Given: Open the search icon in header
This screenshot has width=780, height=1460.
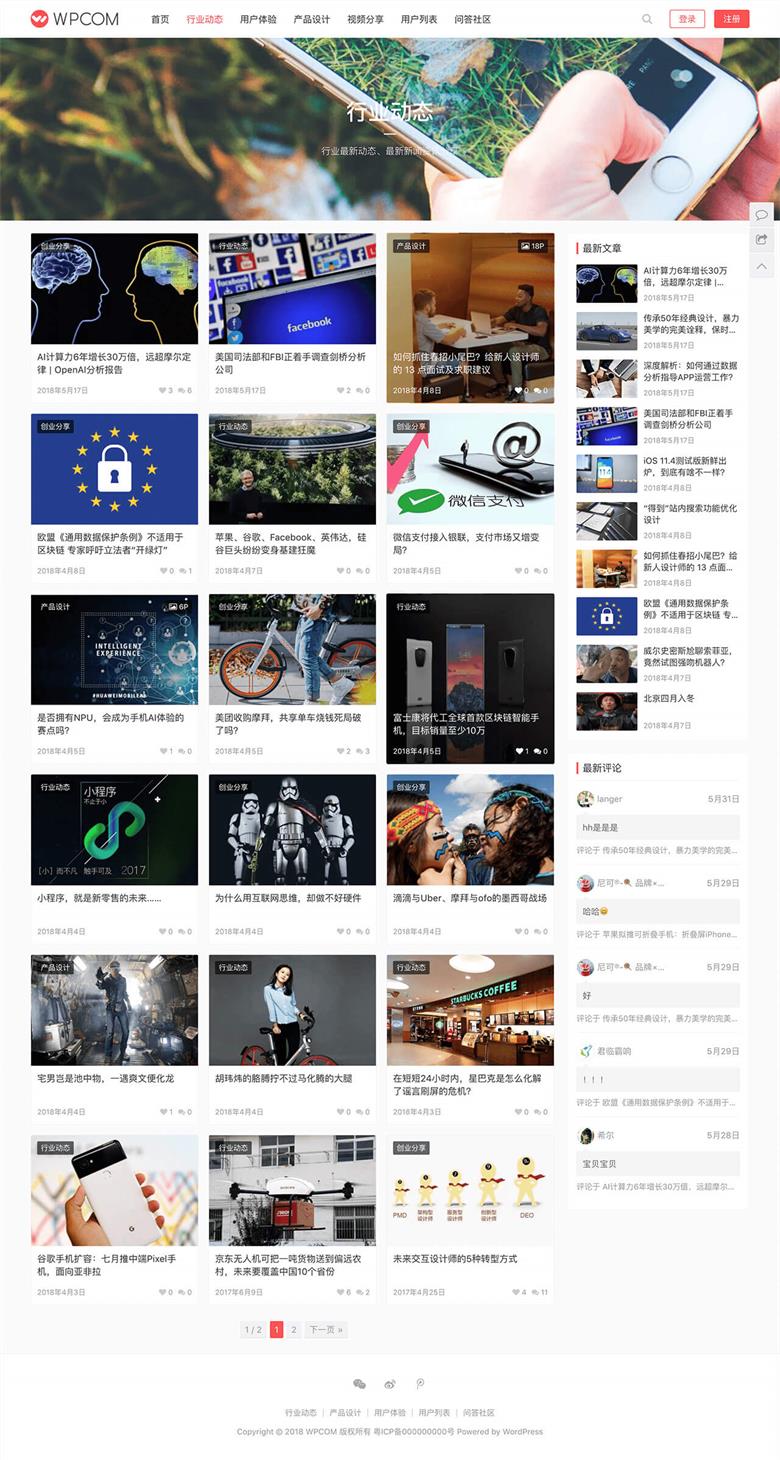Looking at the screenshot, I should point(647,19).
